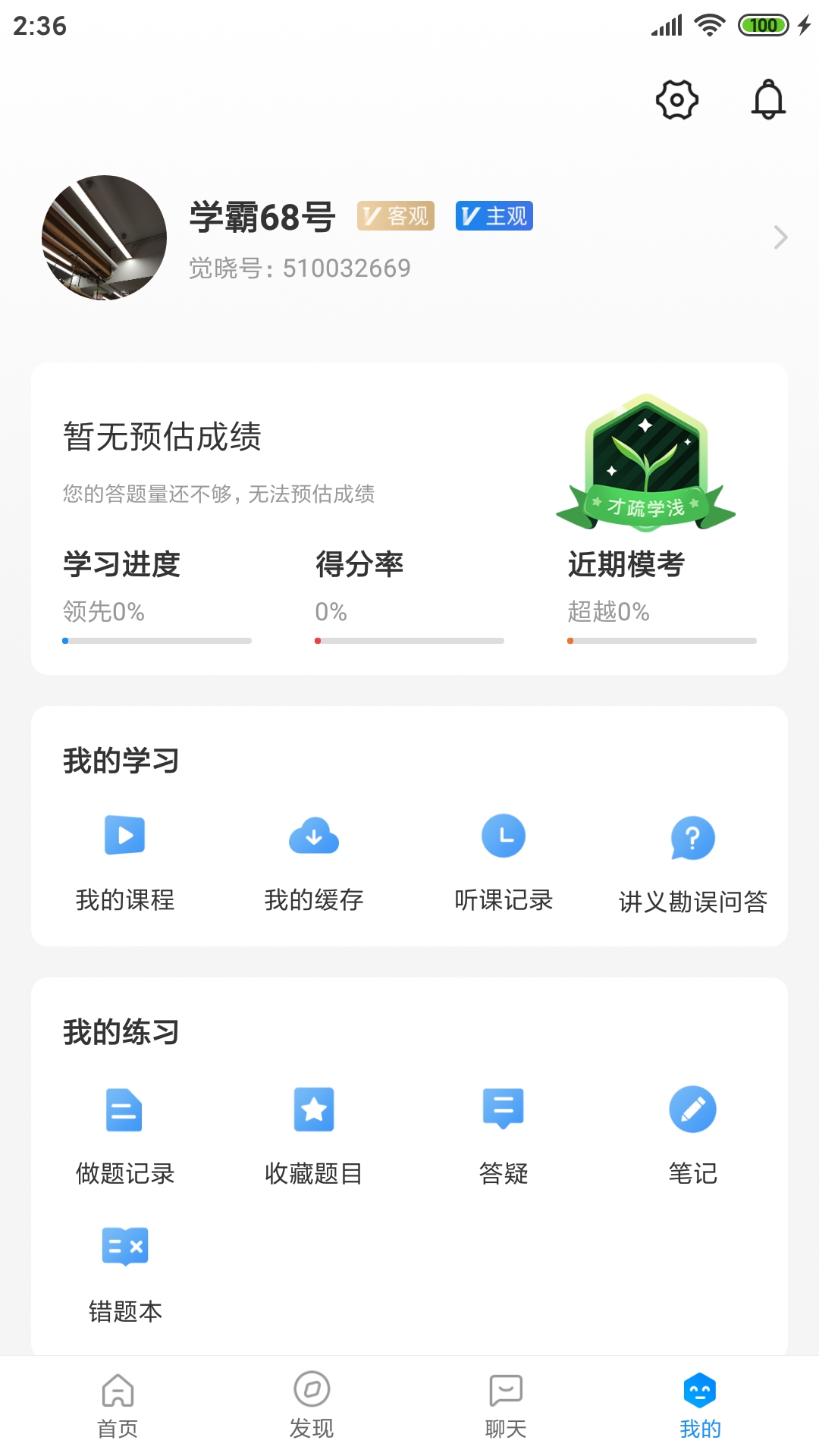
Task: Expand profile details via right chevron
Action: (781, 237)
